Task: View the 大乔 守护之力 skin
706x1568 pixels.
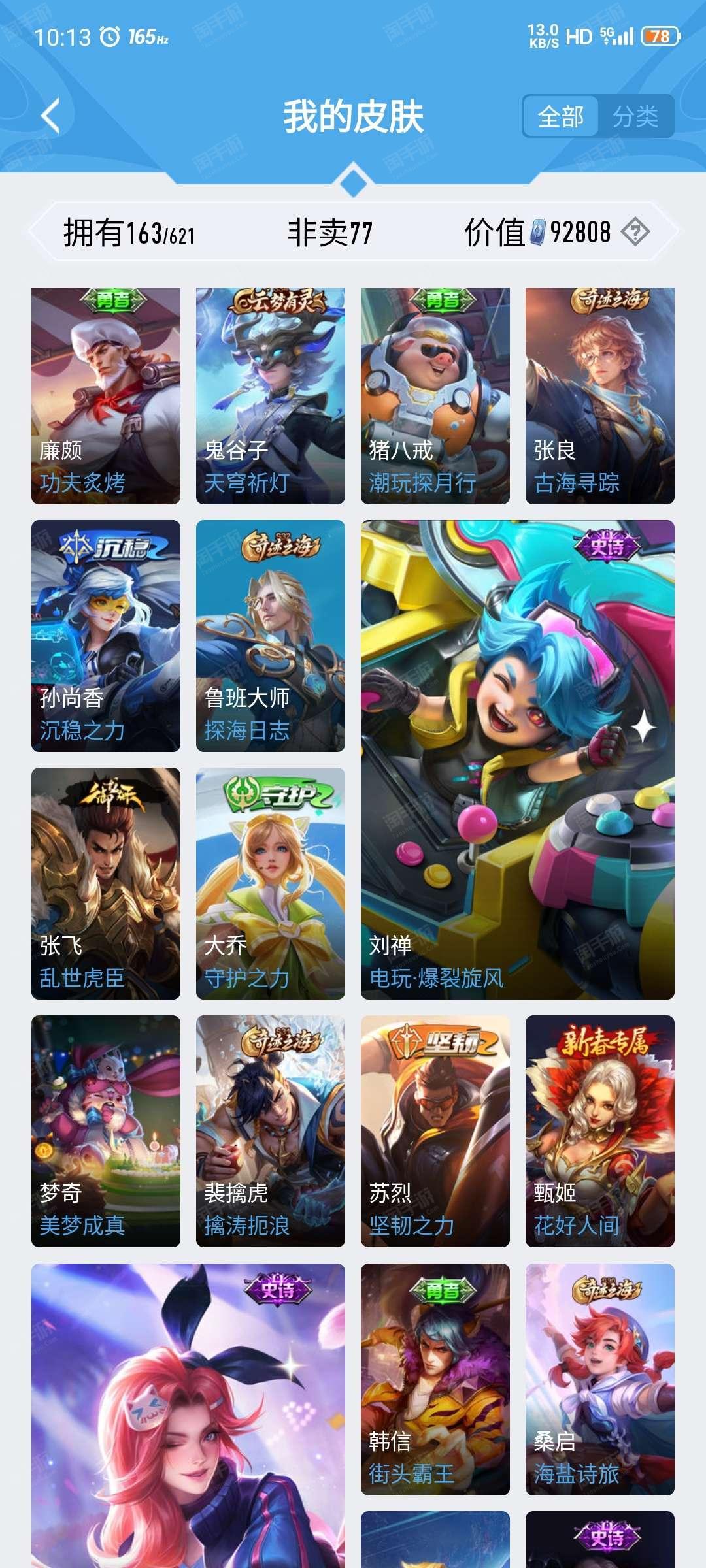Action: coord(271,883)
